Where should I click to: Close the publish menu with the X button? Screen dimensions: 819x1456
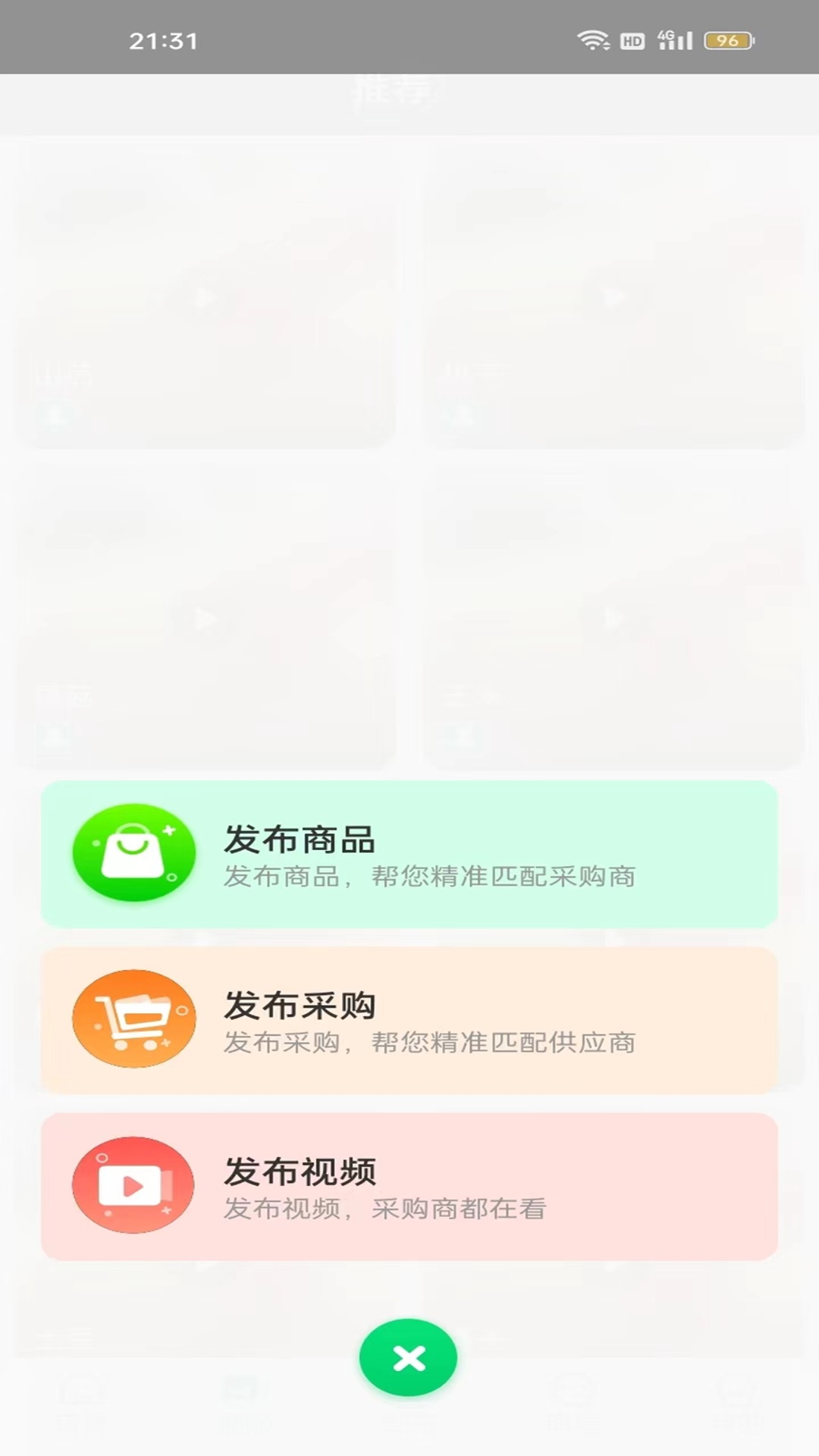tap(409, 1358)
